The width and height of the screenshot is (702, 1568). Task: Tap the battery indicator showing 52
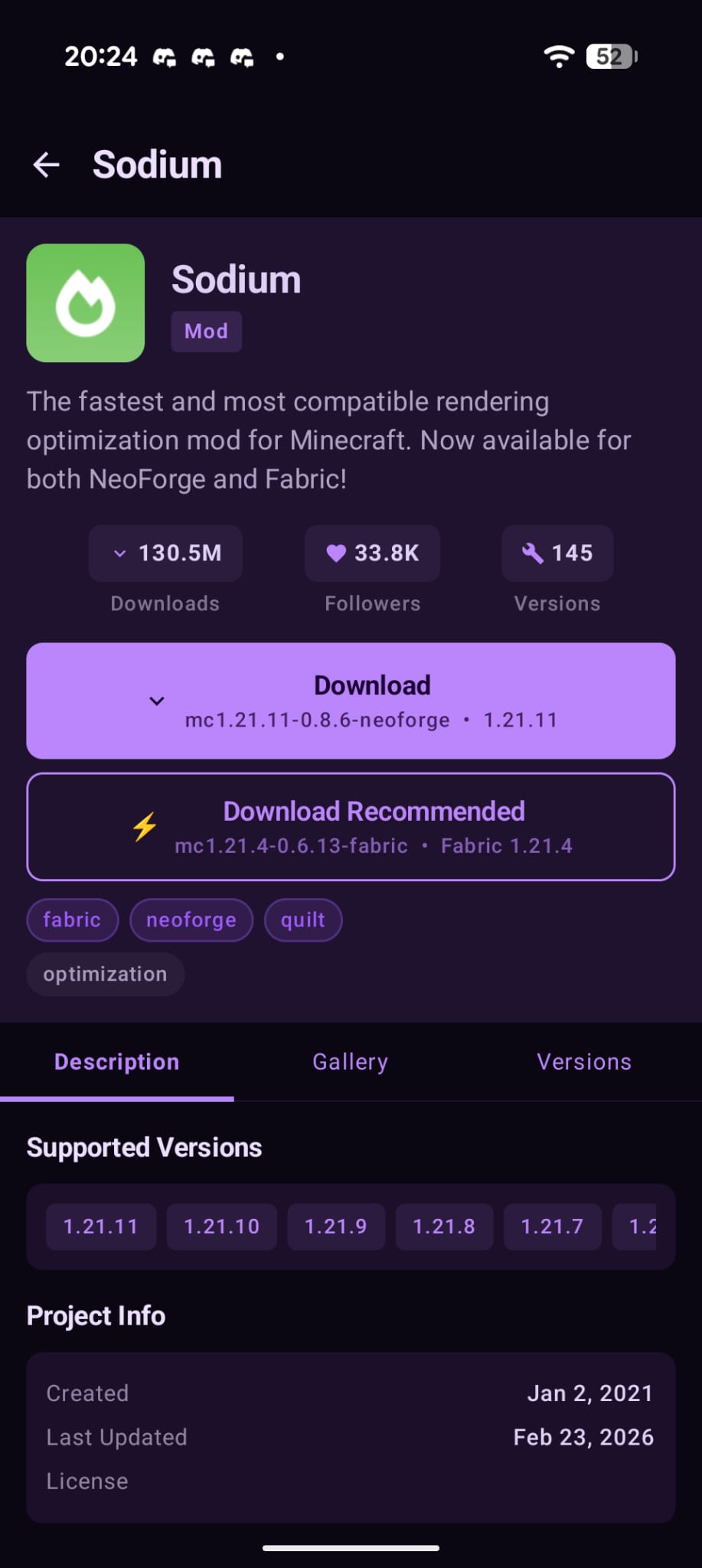click(607, 55)
